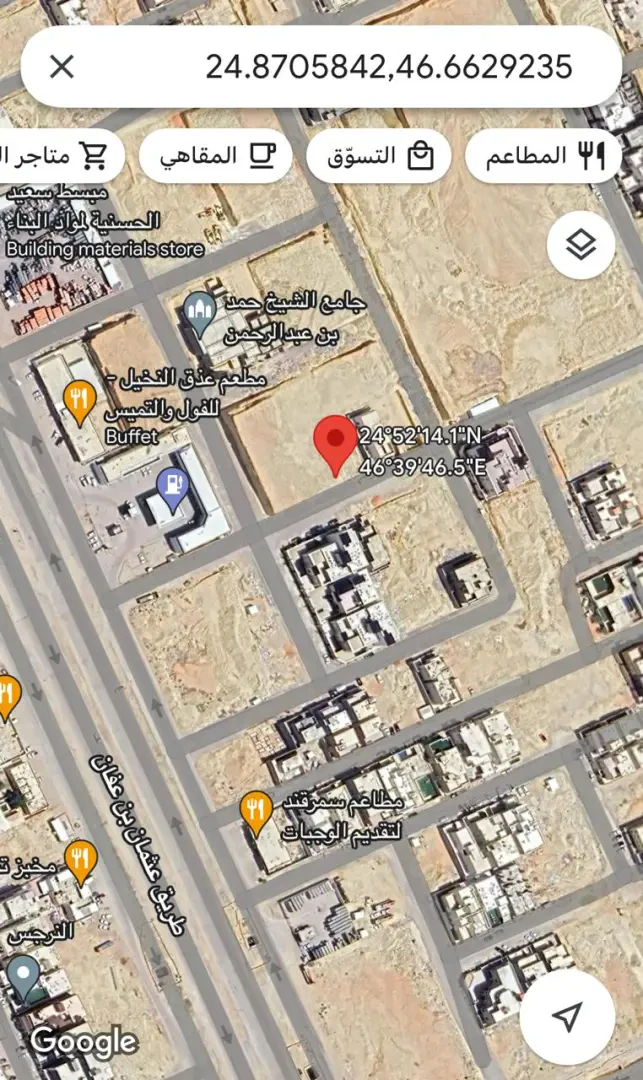Open the map layers button
Viewport: 643px width, 1080px height.
pyautogui.click(x=581, y=244)
